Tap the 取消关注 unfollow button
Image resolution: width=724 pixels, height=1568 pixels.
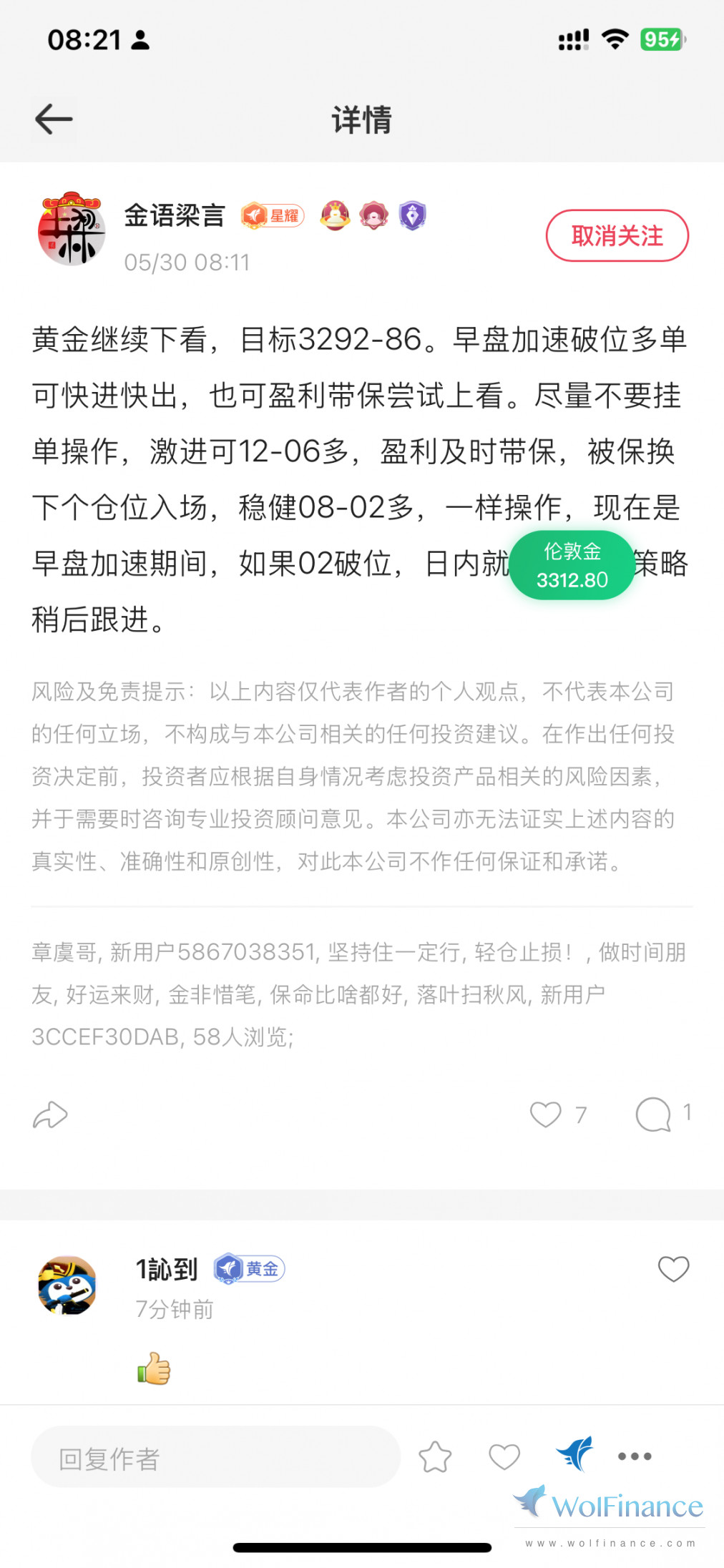tap(617, 235)
